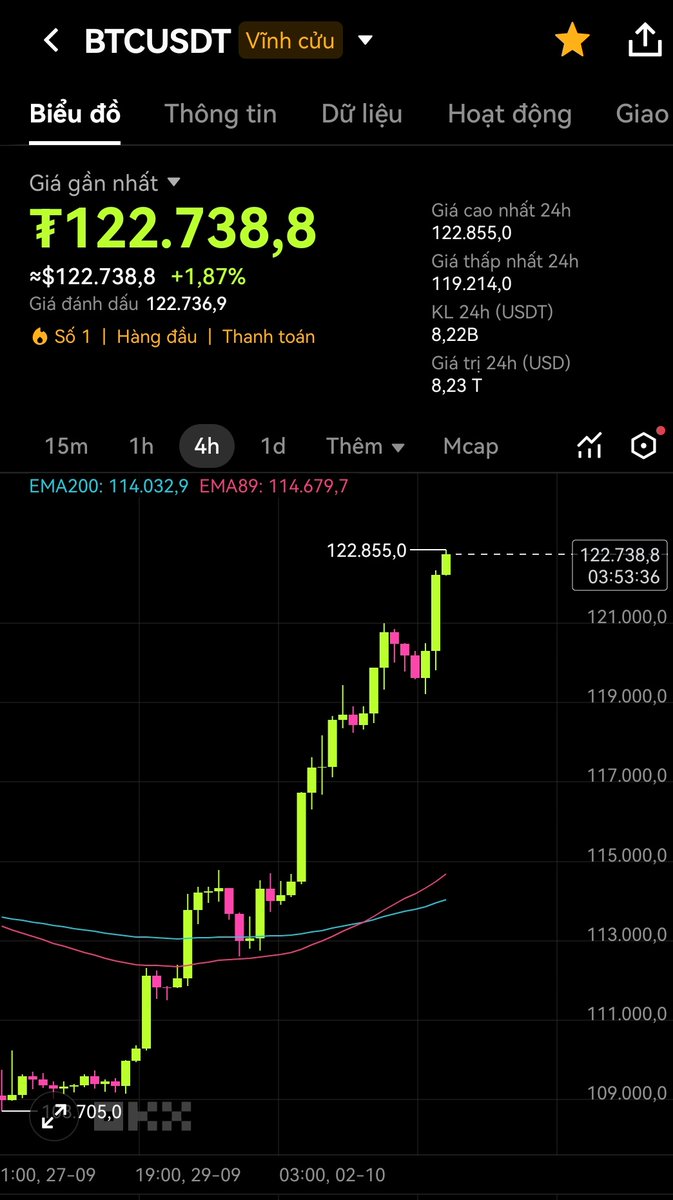The image size is (673, 1200).
Task: Select the 15m timeframe
Action: 66,446
